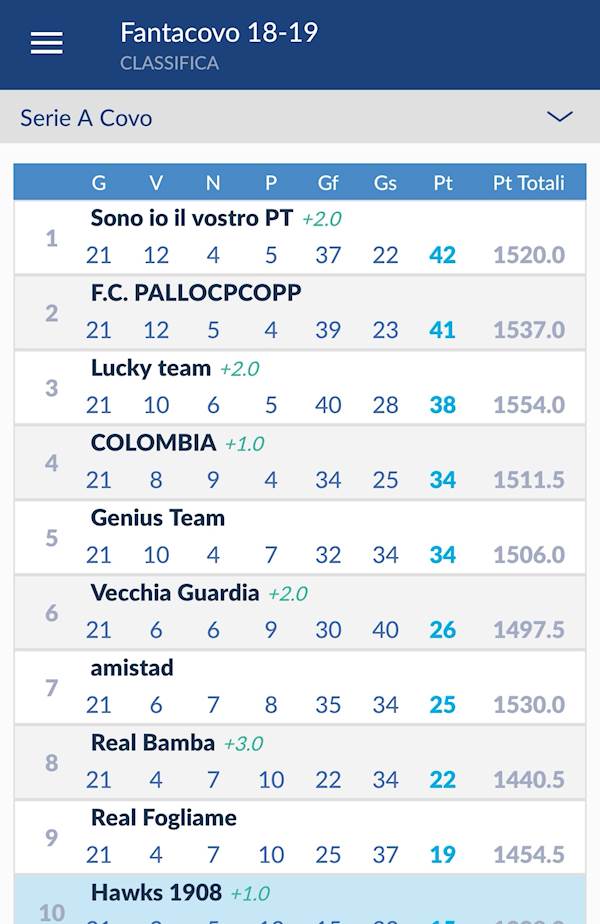Expand the Serie A Covo league dropdown
Viewport: 600px width, 924px height.
[559, 117]
